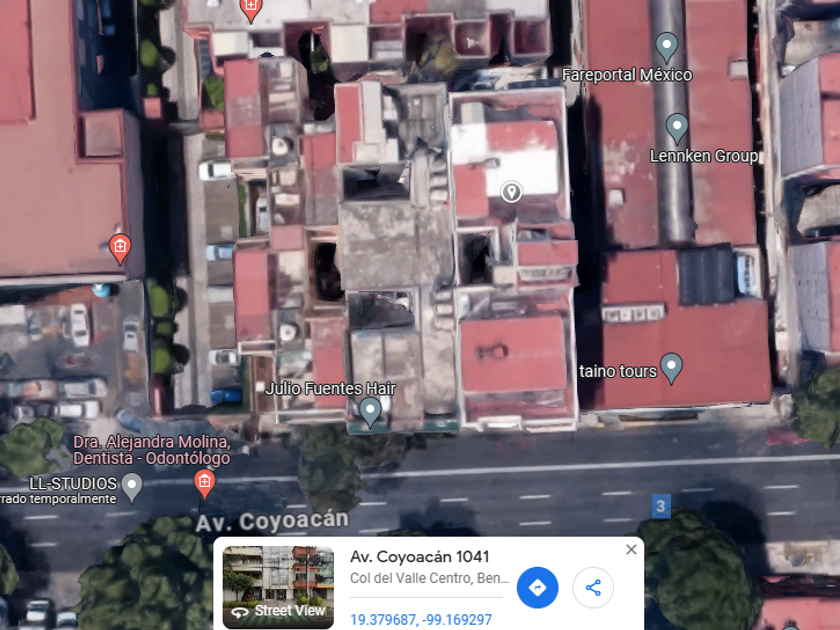Open the Street View thumbnail
Image resolution: width=840 pixels, height=630 pixels.
(x=278, y=587)
